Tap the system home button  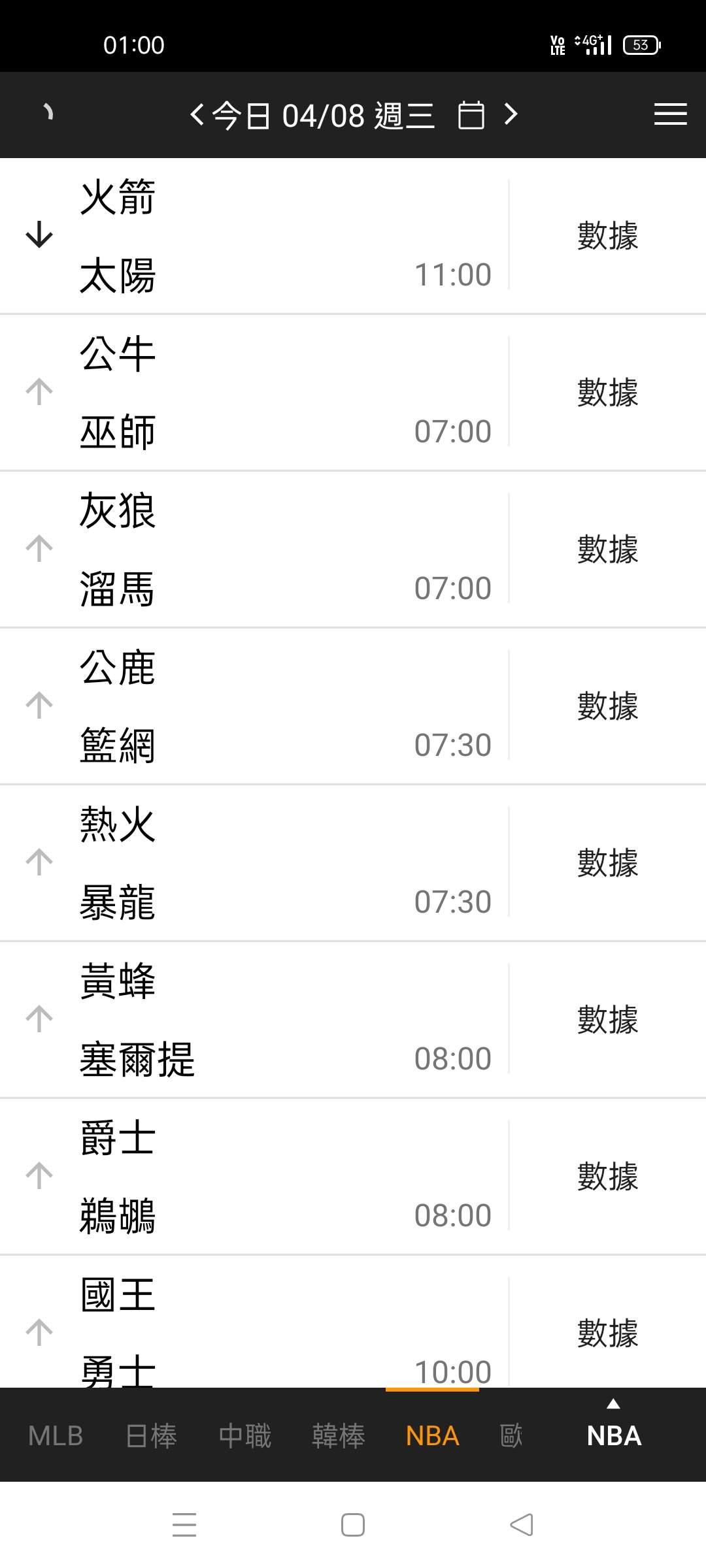[x=353, y=1525]
